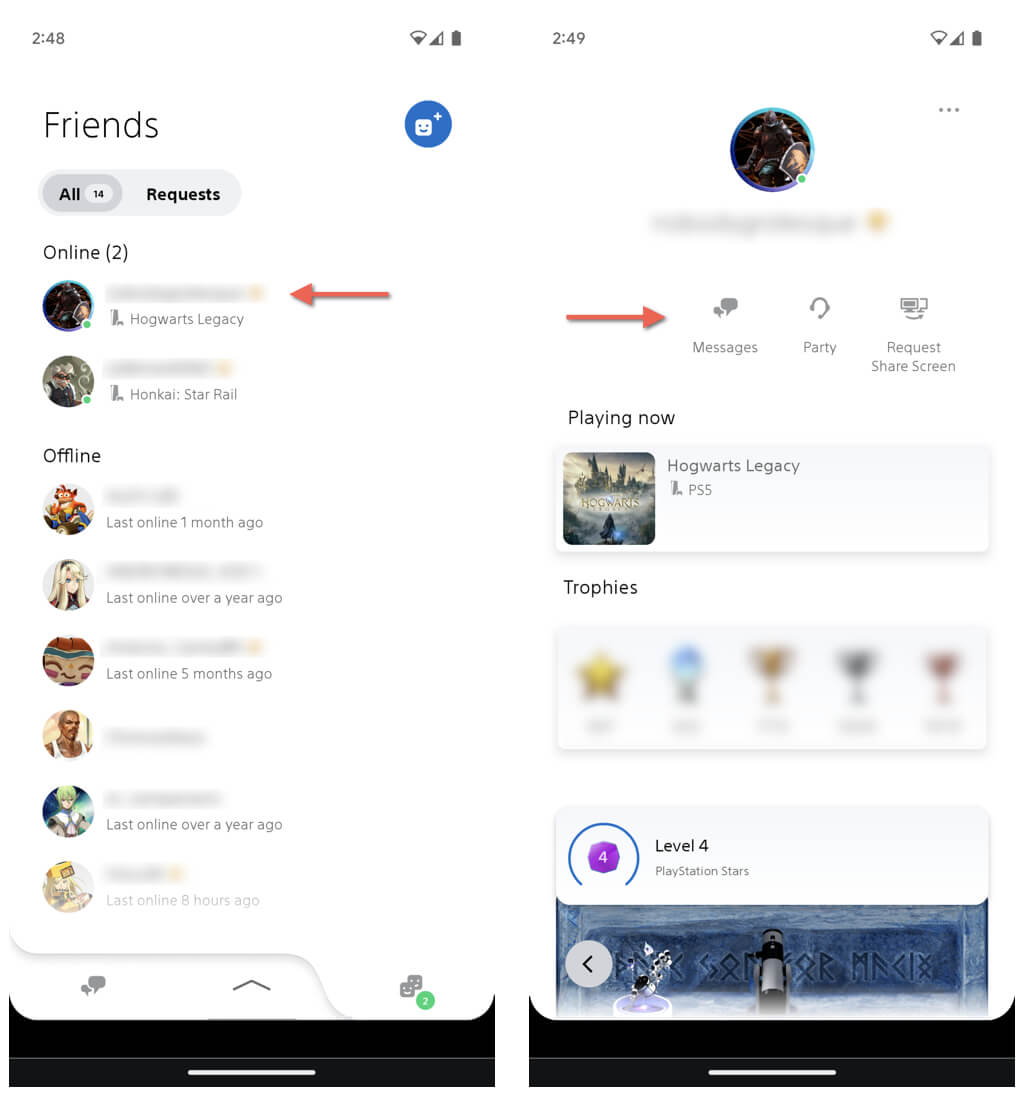This screenshot has width=1024, height=1096.
Task: Tap Request Share Screen
Action: click(912, 334)
